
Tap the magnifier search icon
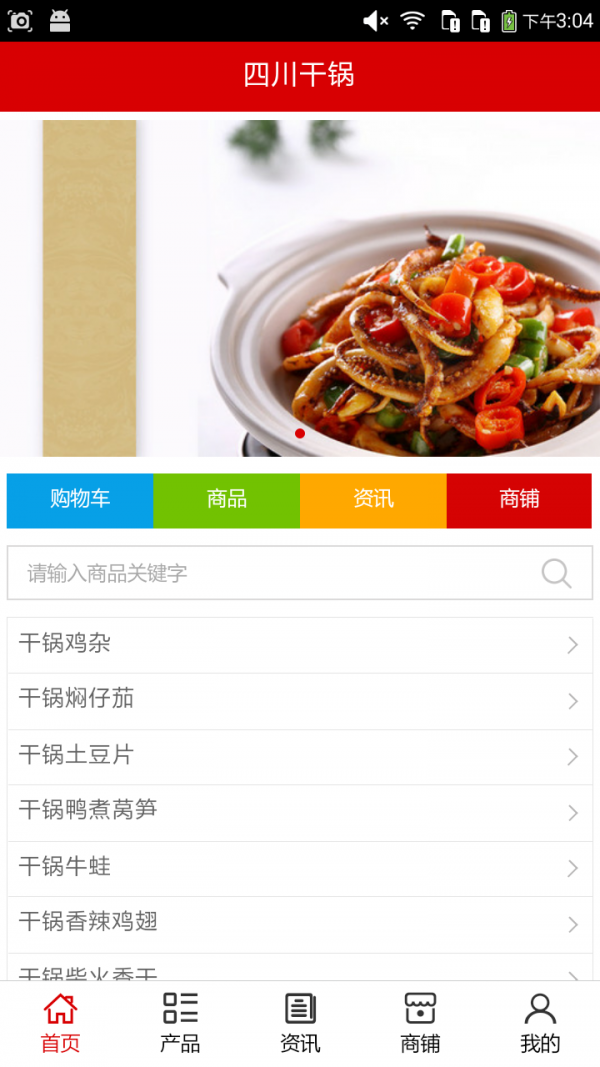(x=556, y=574)
